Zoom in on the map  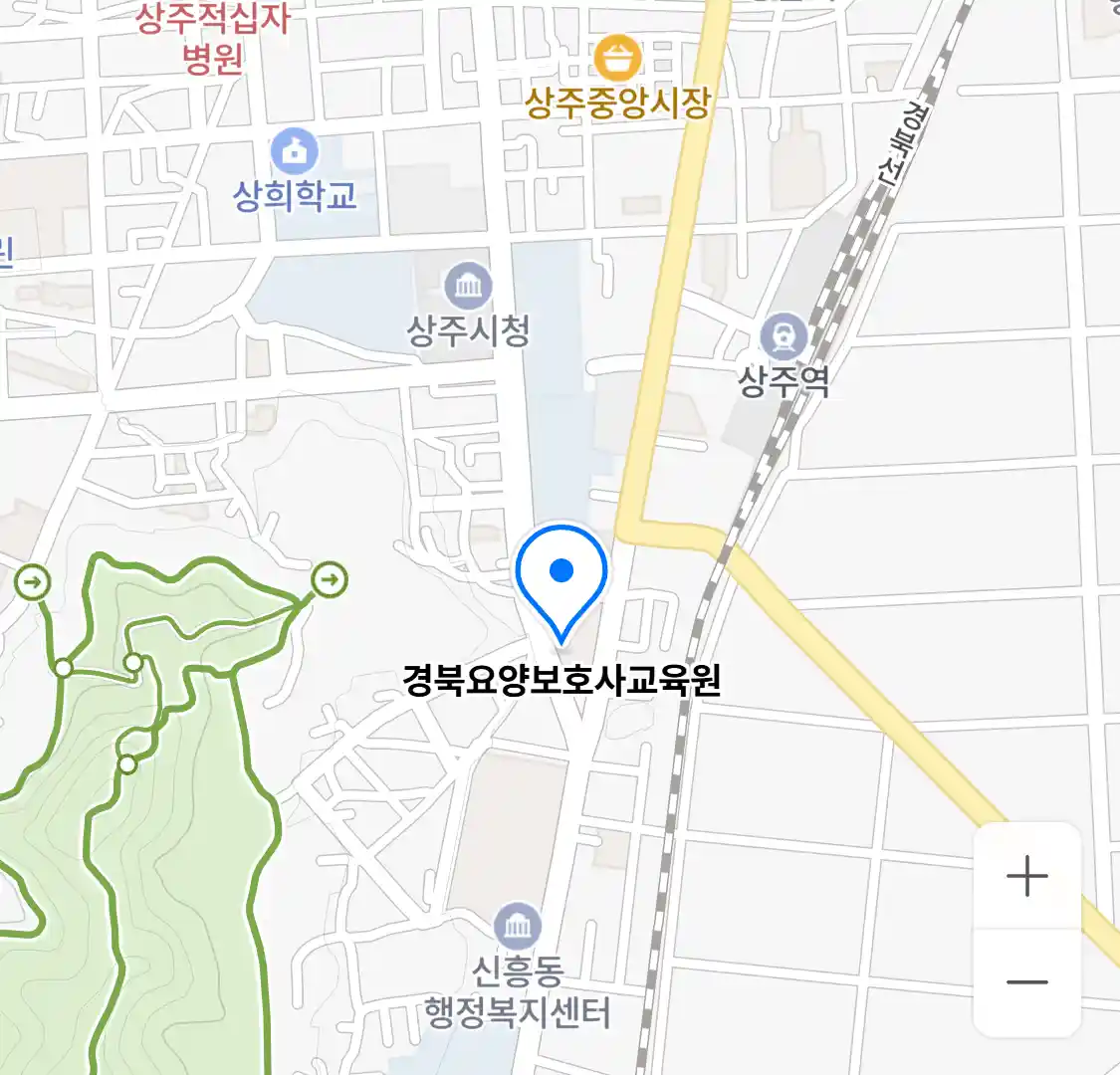(1026, 877)
